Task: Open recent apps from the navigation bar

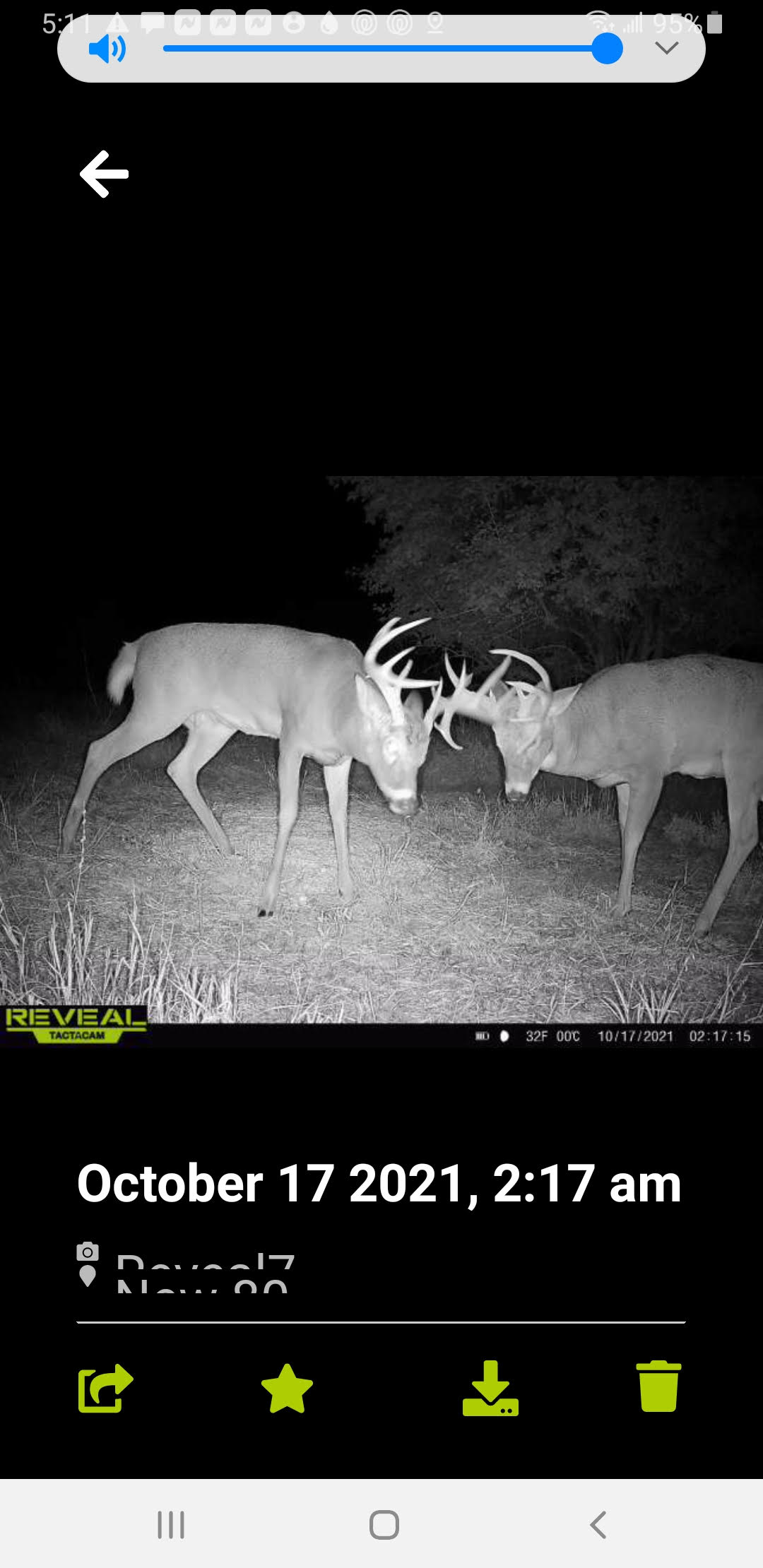Action: [x=171, y=1524]
